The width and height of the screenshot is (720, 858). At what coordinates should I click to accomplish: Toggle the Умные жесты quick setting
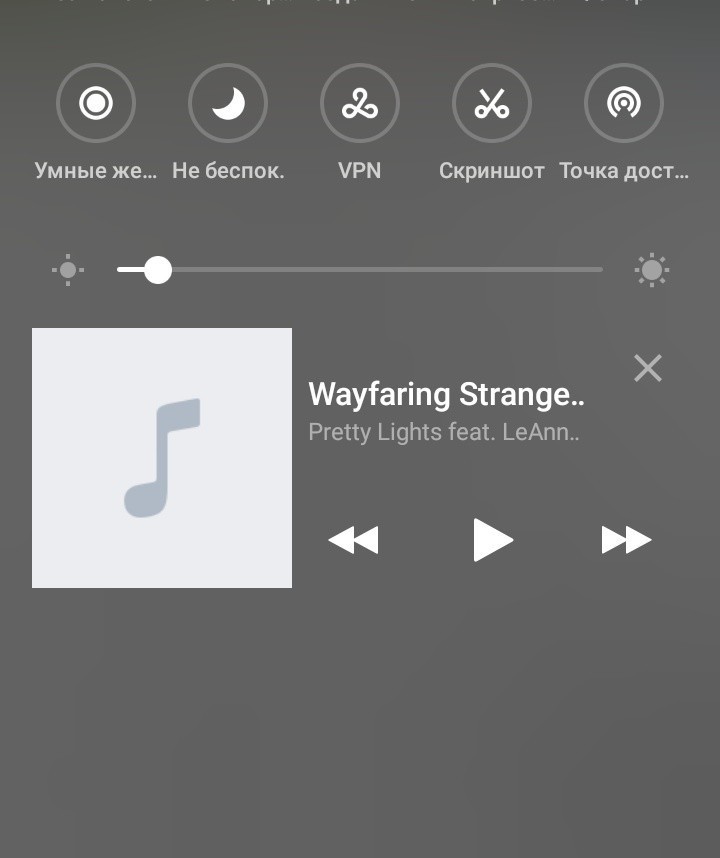(96, 103)
